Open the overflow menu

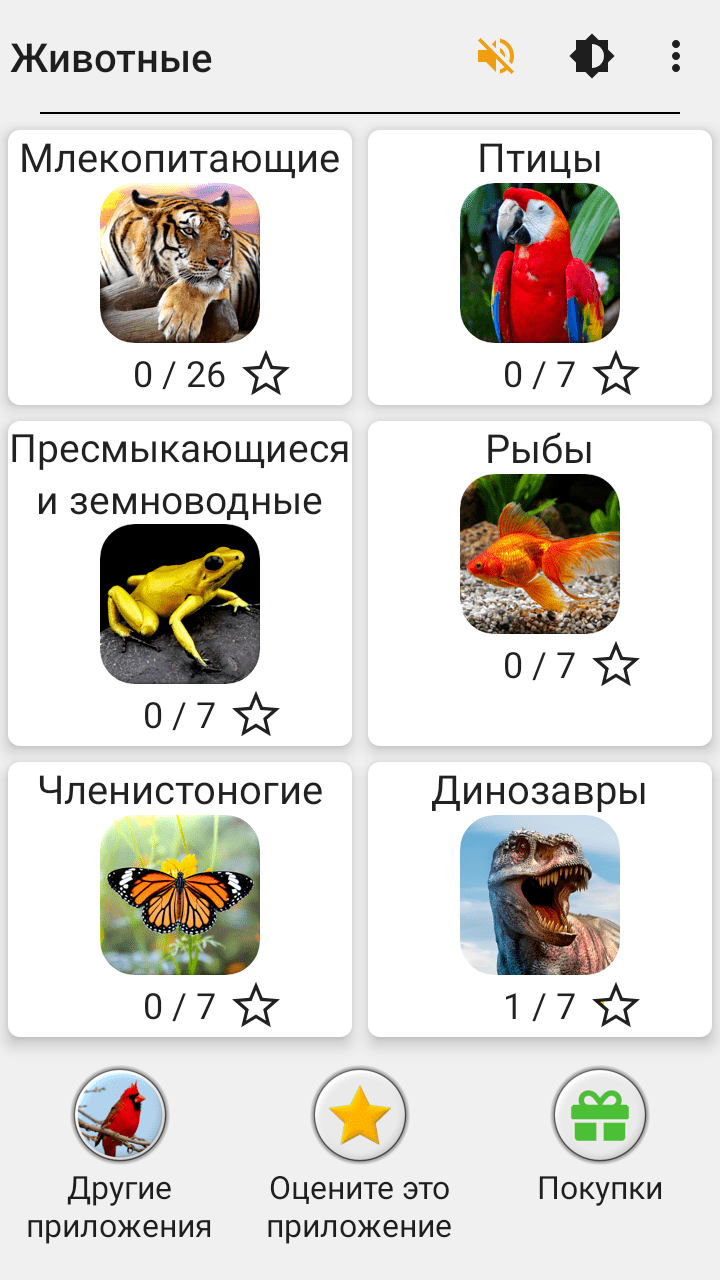pos(676,57)
